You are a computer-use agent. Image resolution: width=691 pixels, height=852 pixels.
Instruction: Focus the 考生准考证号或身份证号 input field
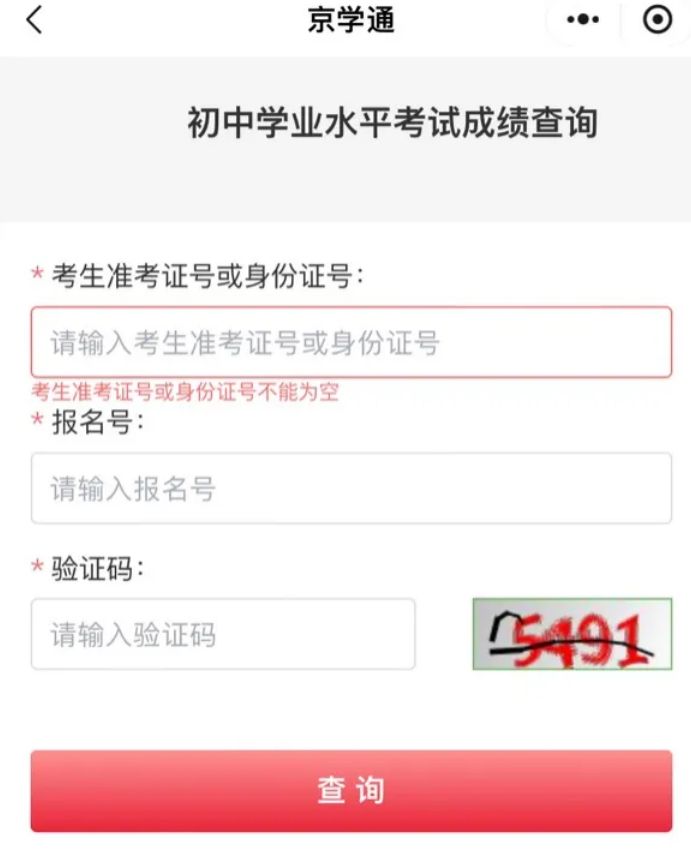351,343
